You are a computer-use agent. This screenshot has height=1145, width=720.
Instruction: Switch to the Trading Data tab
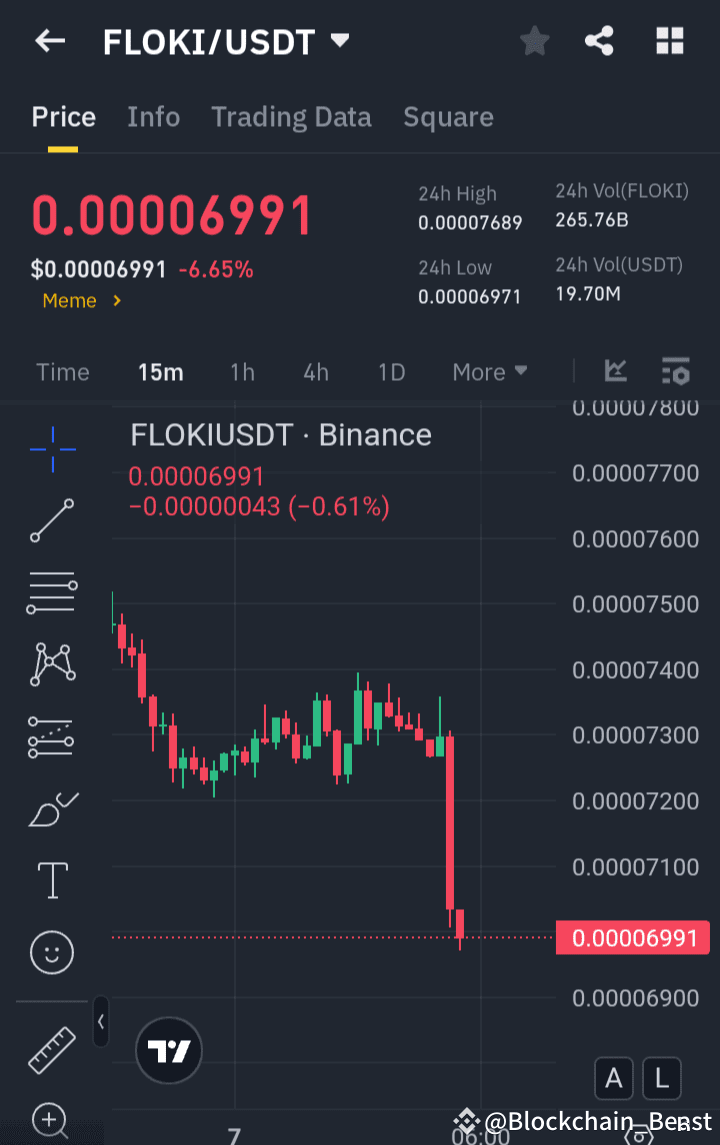[291, 117]
